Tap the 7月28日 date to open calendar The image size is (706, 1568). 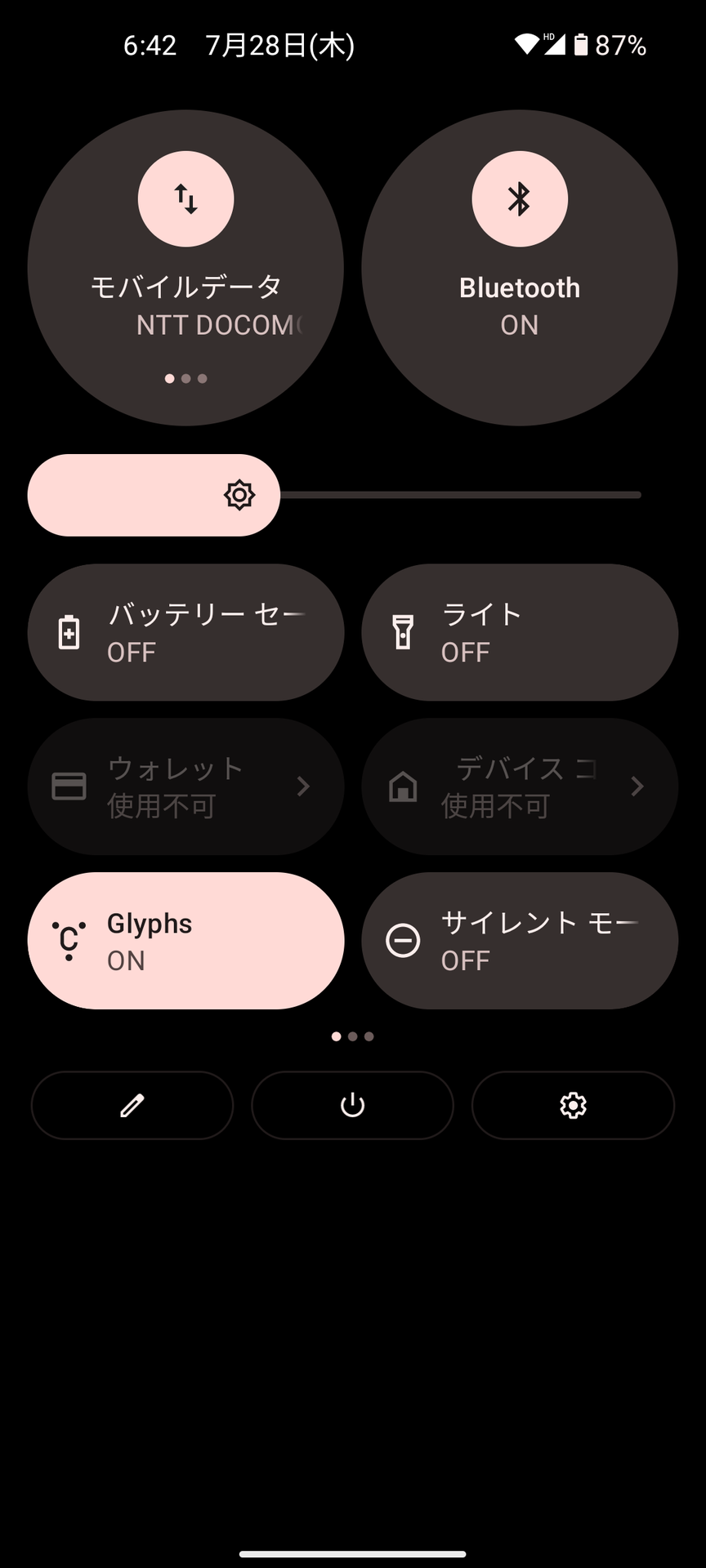coord(279,47)
